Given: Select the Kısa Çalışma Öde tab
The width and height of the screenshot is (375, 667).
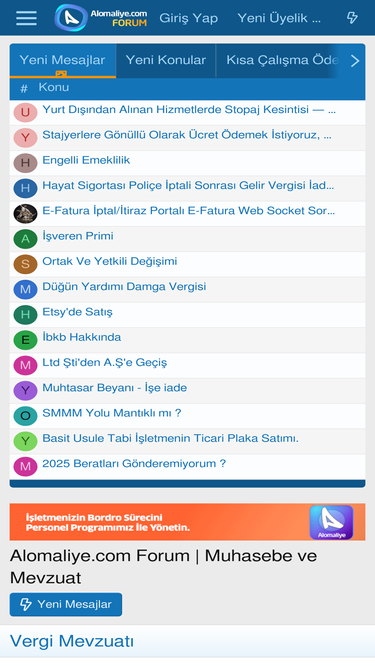Looking at the screenshot, I should click(x=282, y=60).
